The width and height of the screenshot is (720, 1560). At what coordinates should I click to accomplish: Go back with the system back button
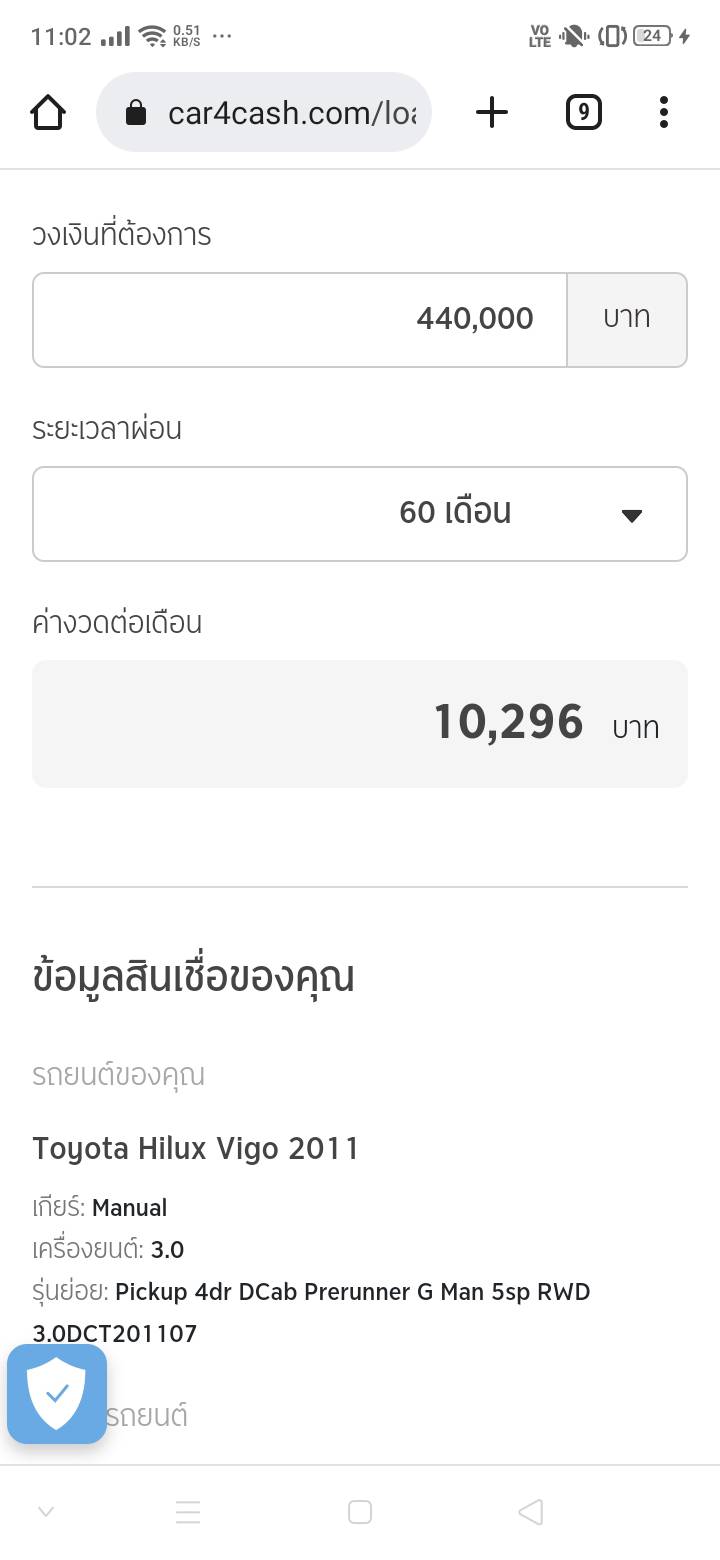pyautogui.click(x=531, y=1512)
